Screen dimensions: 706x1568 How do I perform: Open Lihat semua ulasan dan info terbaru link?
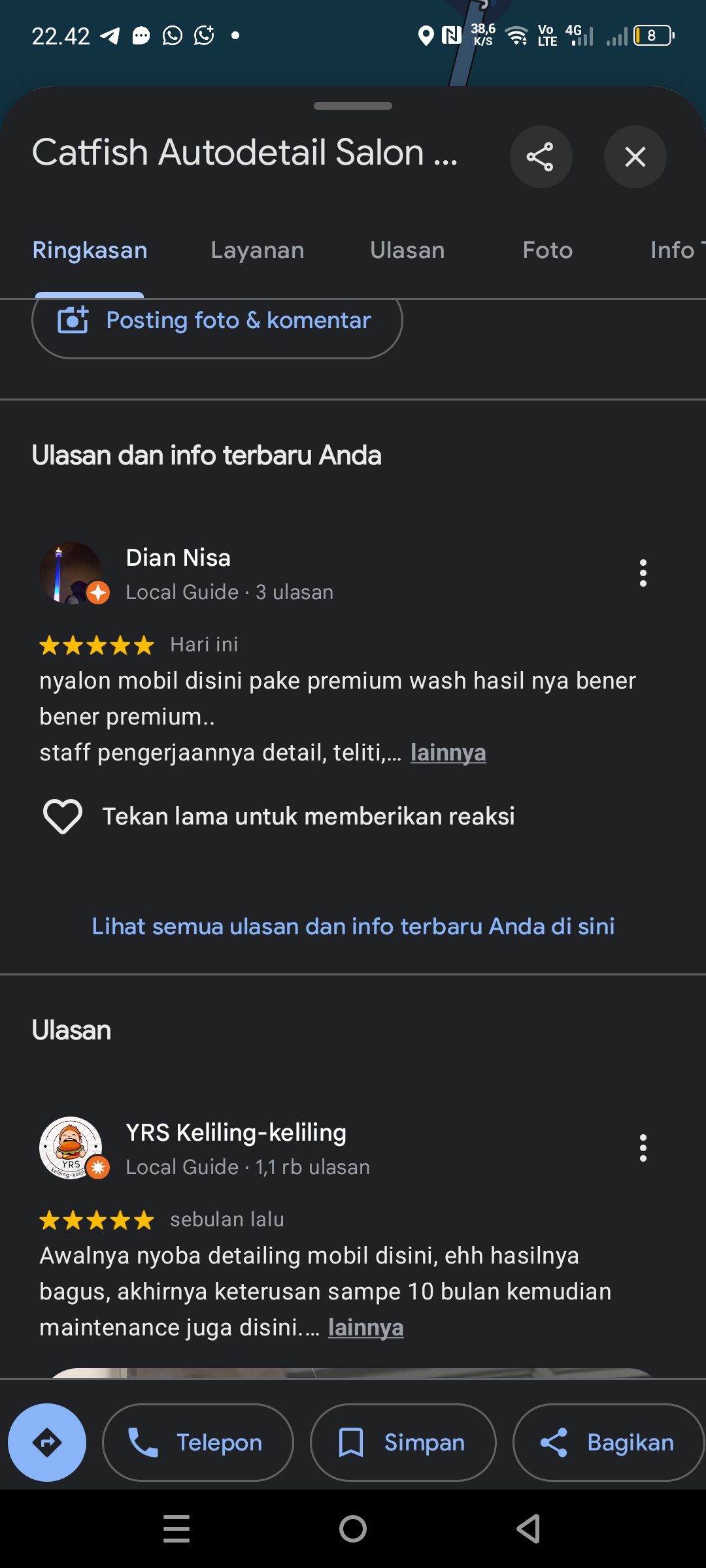(353, 926)
